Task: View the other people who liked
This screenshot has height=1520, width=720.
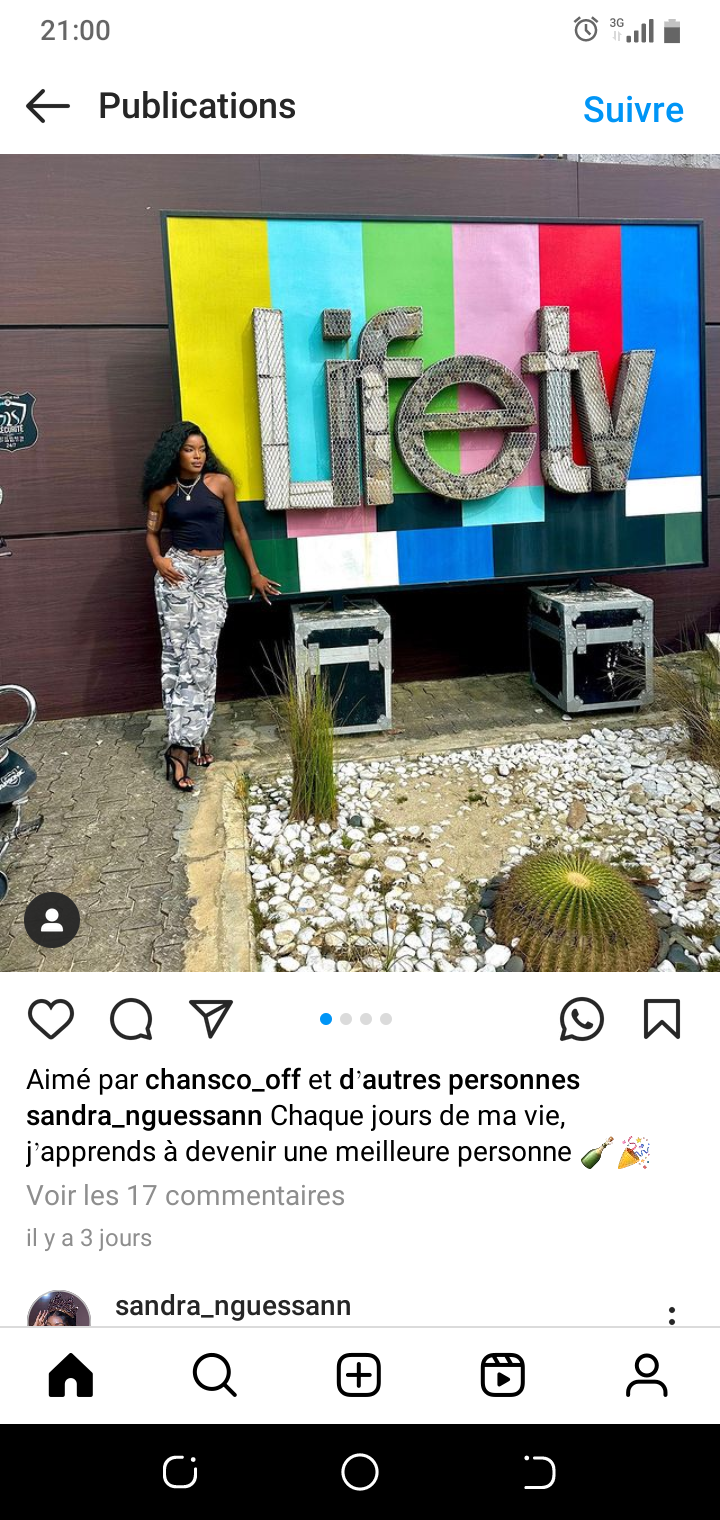Action: tap(459, 1080)
